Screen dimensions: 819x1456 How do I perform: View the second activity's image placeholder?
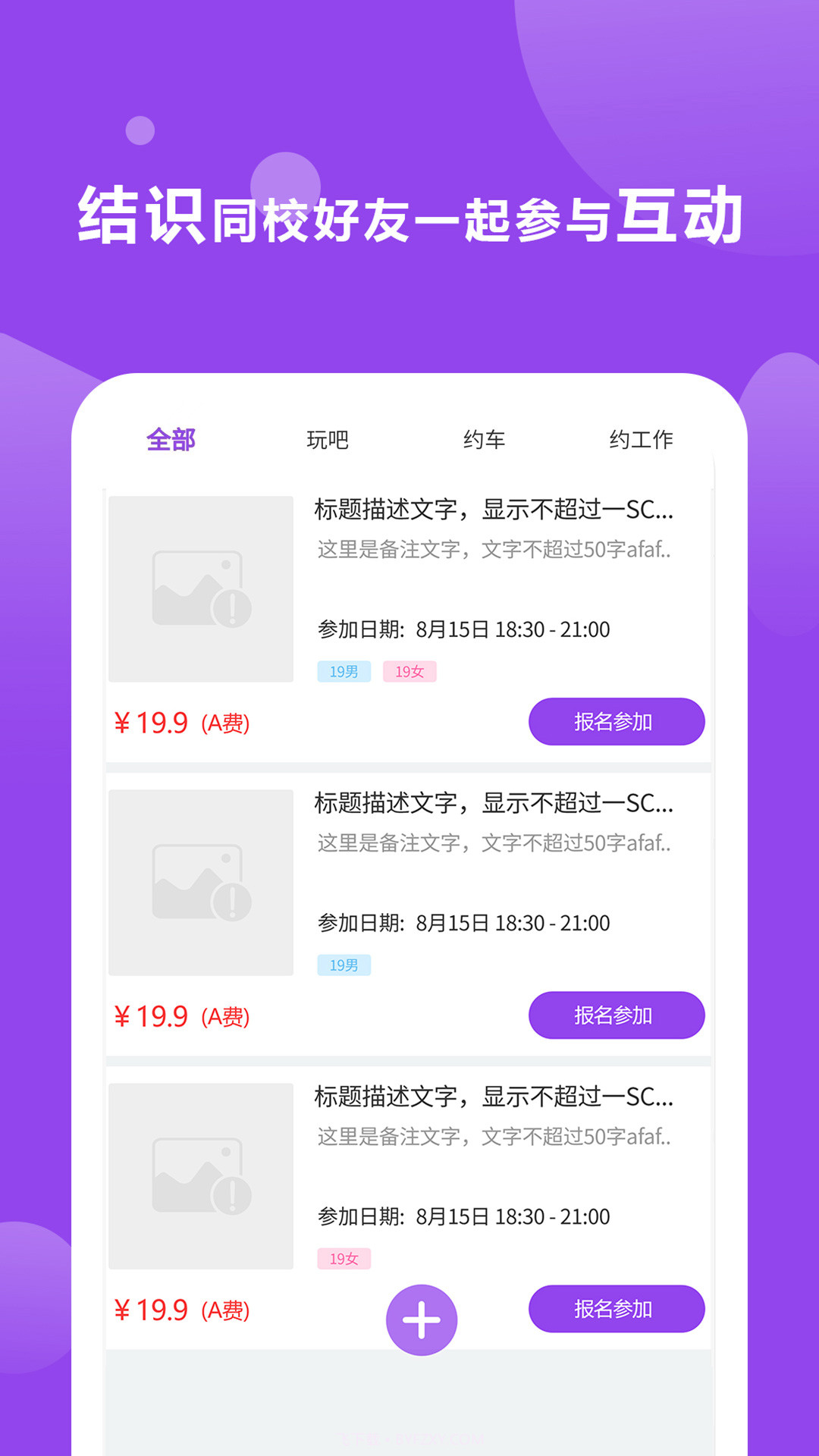[x=199, y=882]
